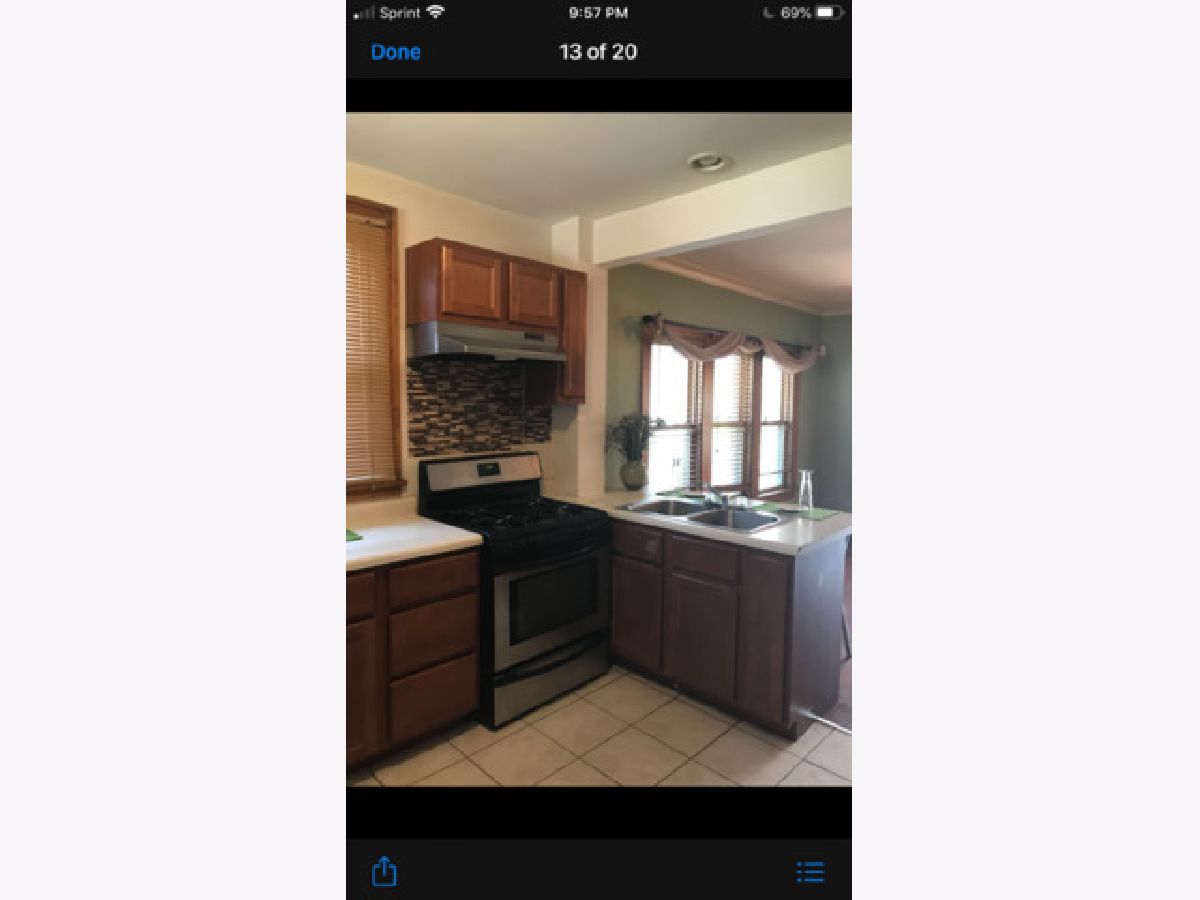Tap Done to close the photo viewer
The width and height of the screenshot is (1200, 900).
pyautogui.click(x=395, y=52)
